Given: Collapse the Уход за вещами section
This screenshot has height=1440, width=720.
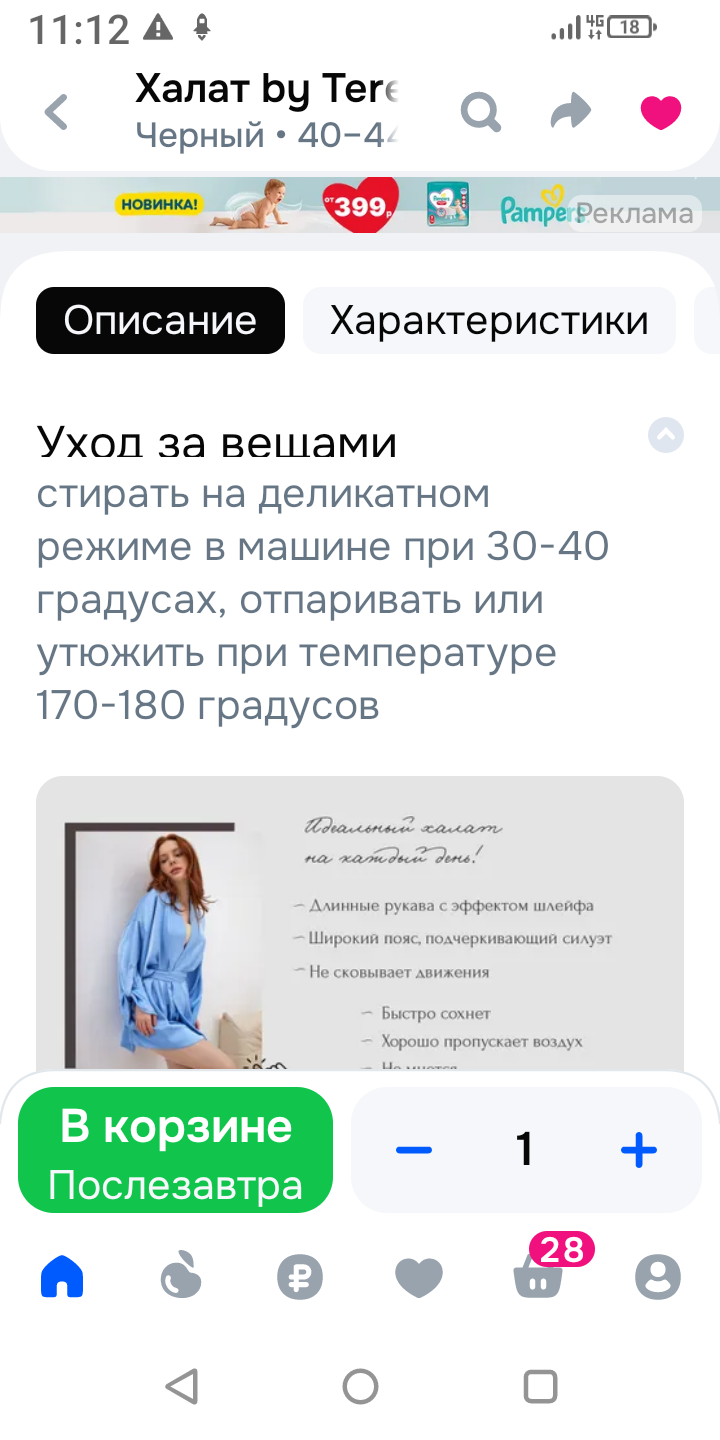Looking at the screenshot, I should click(666, 435).
